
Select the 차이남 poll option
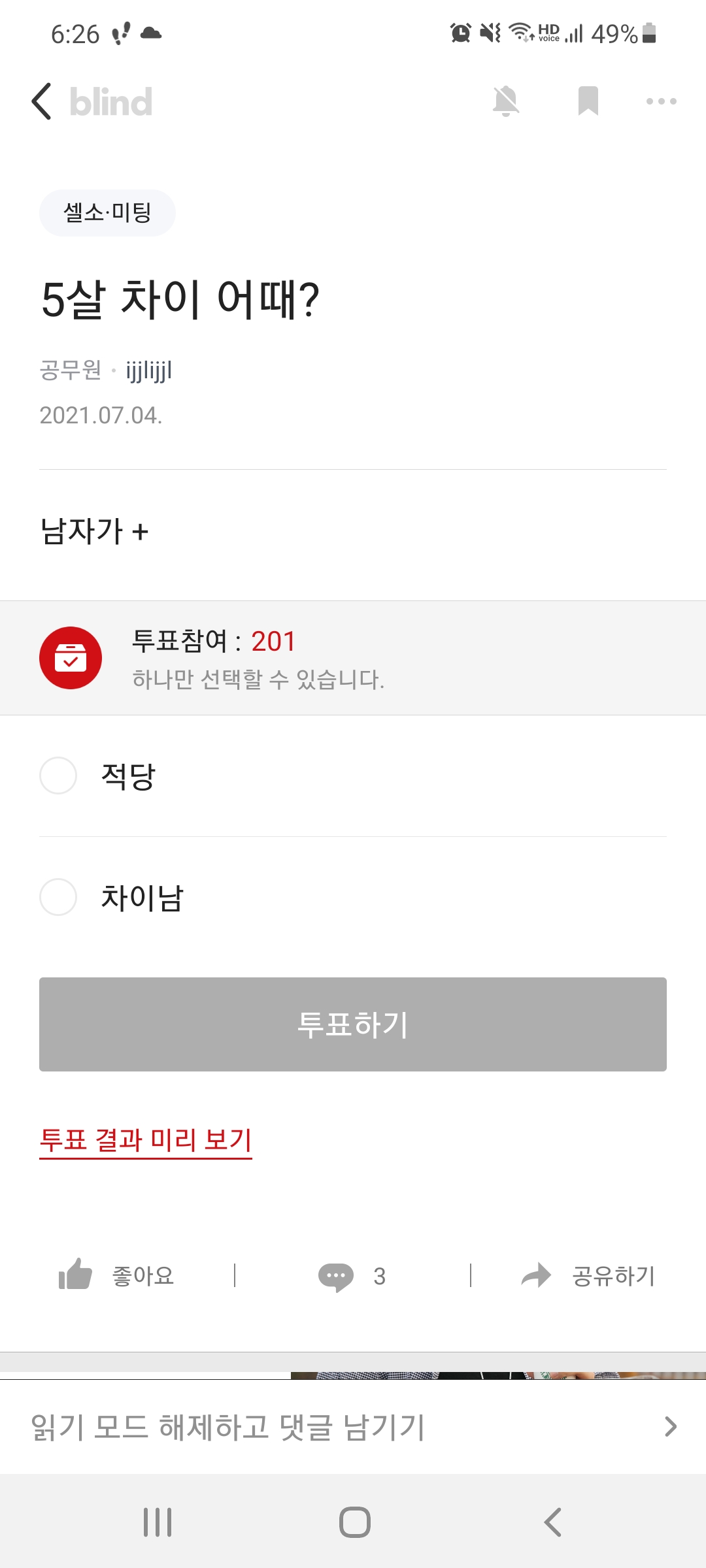click(353, 897)
